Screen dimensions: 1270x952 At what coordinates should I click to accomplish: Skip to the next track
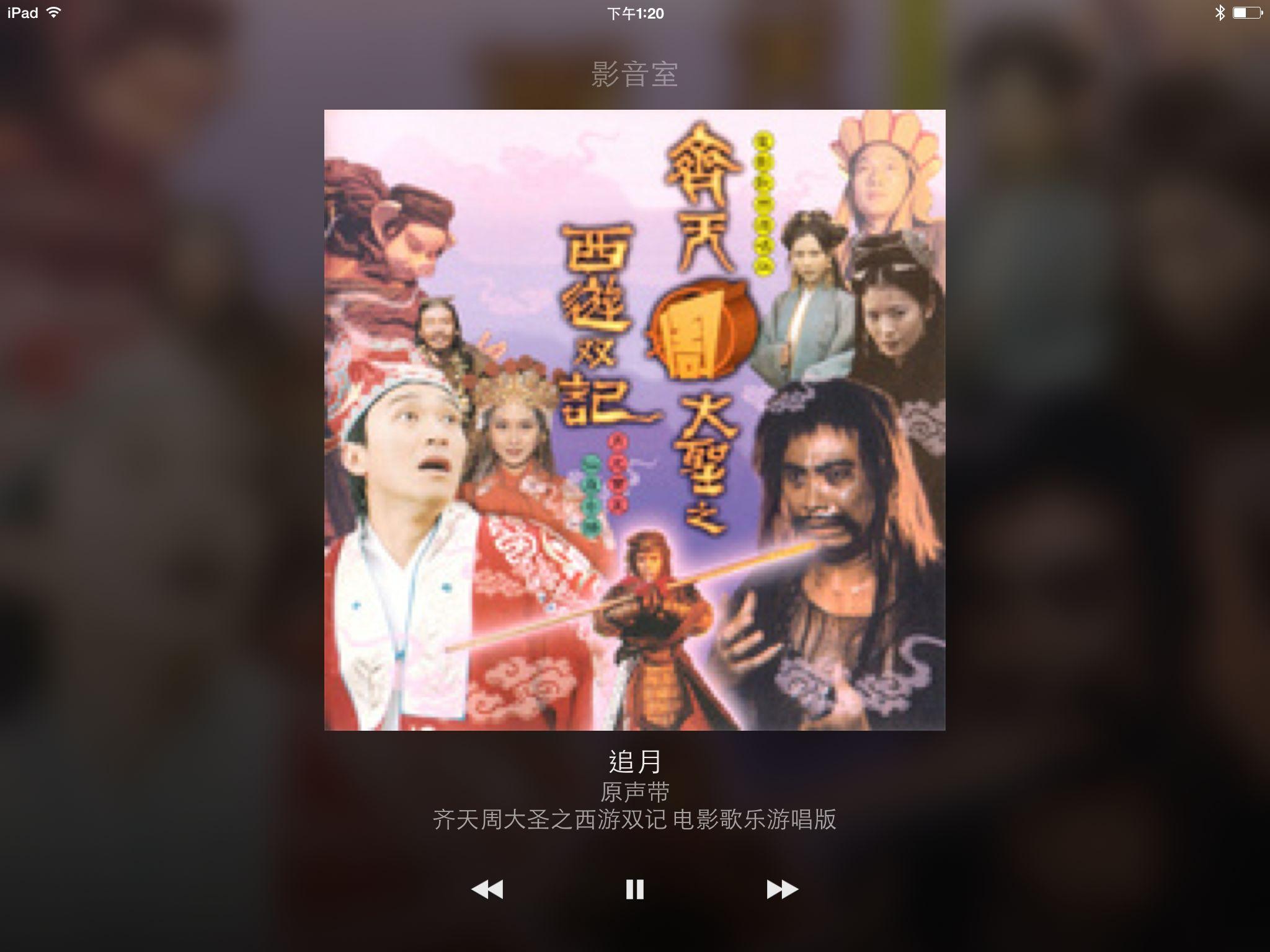[x=782, y=889]
